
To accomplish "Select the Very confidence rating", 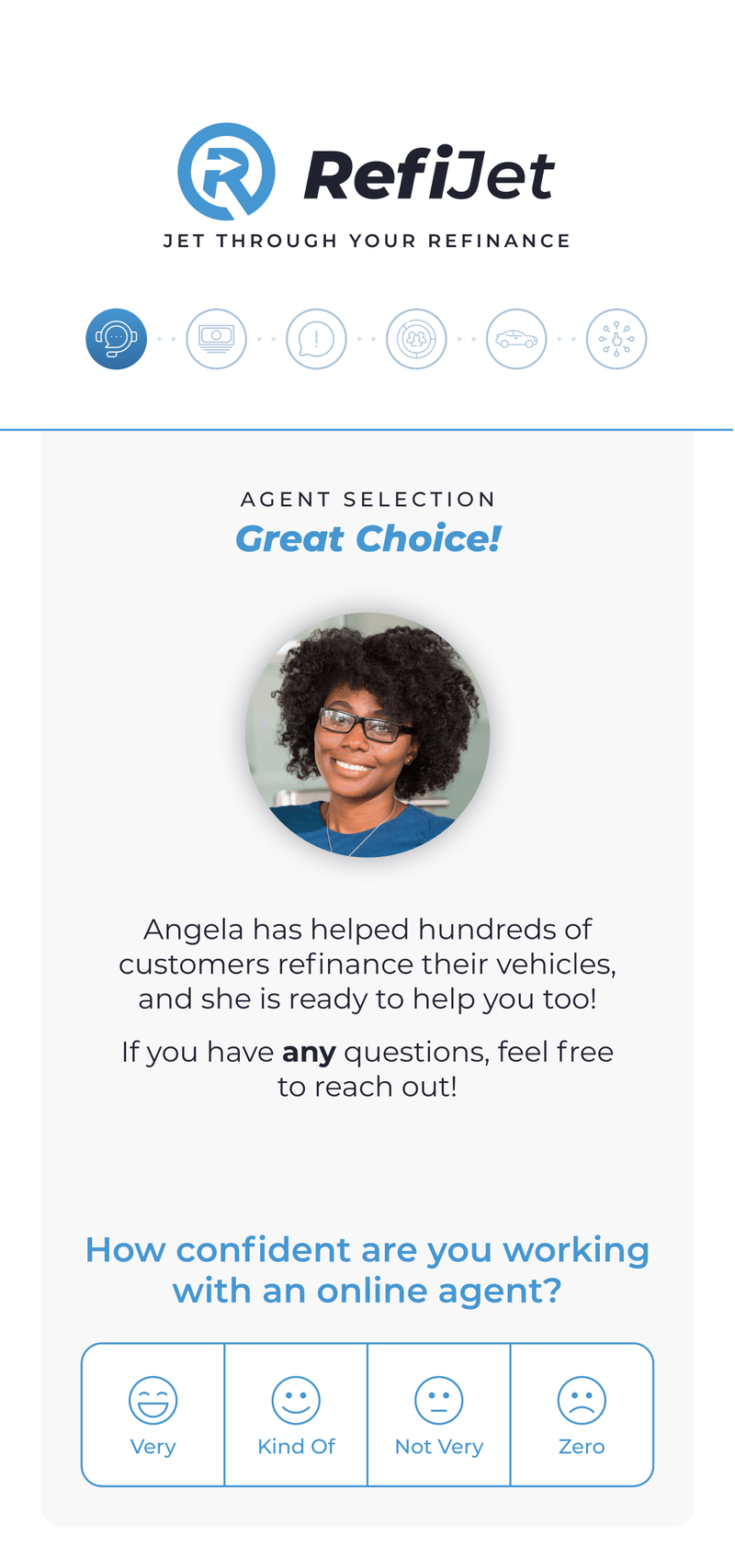I will pyautogui.click(x=153, y=1414).
